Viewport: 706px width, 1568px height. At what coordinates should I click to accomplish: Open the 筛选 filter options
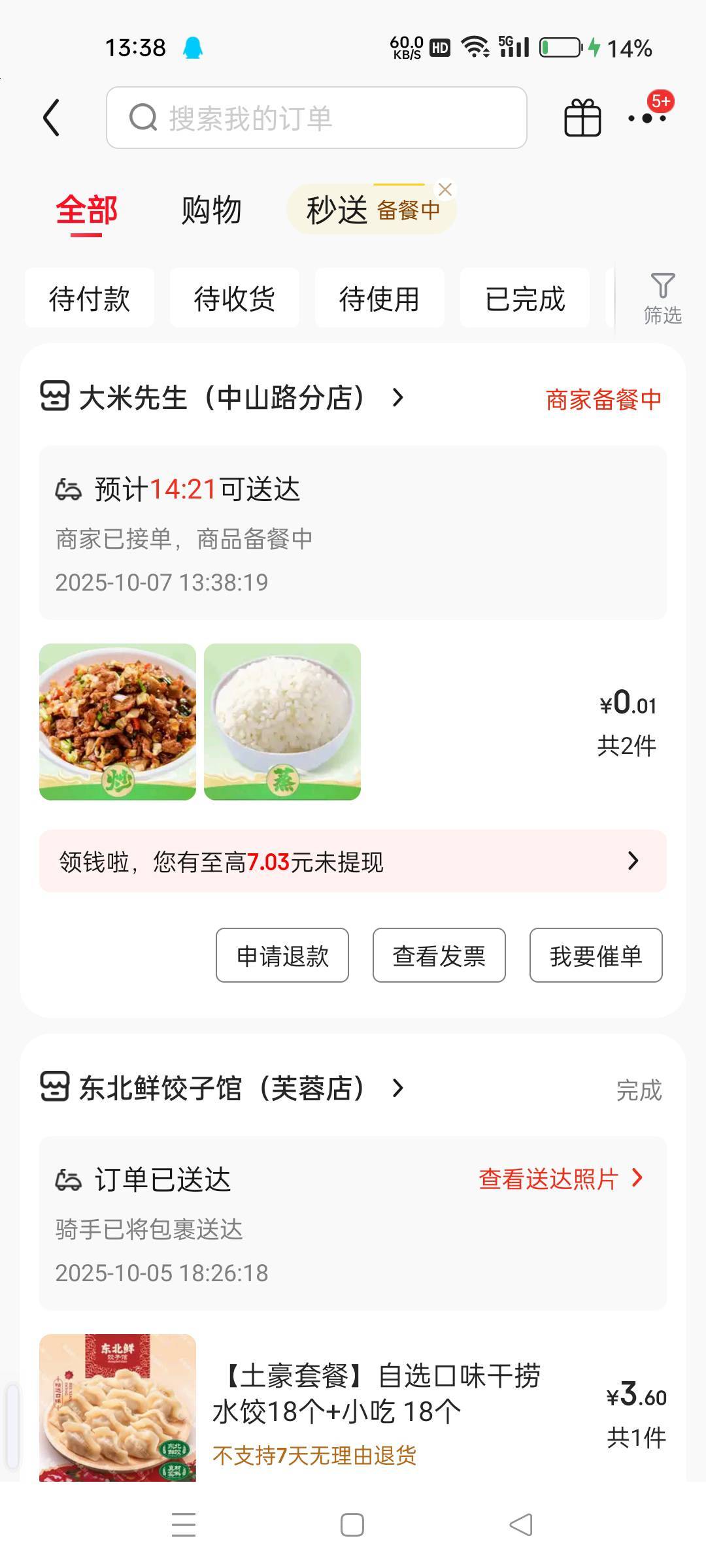tap(662, 299)
